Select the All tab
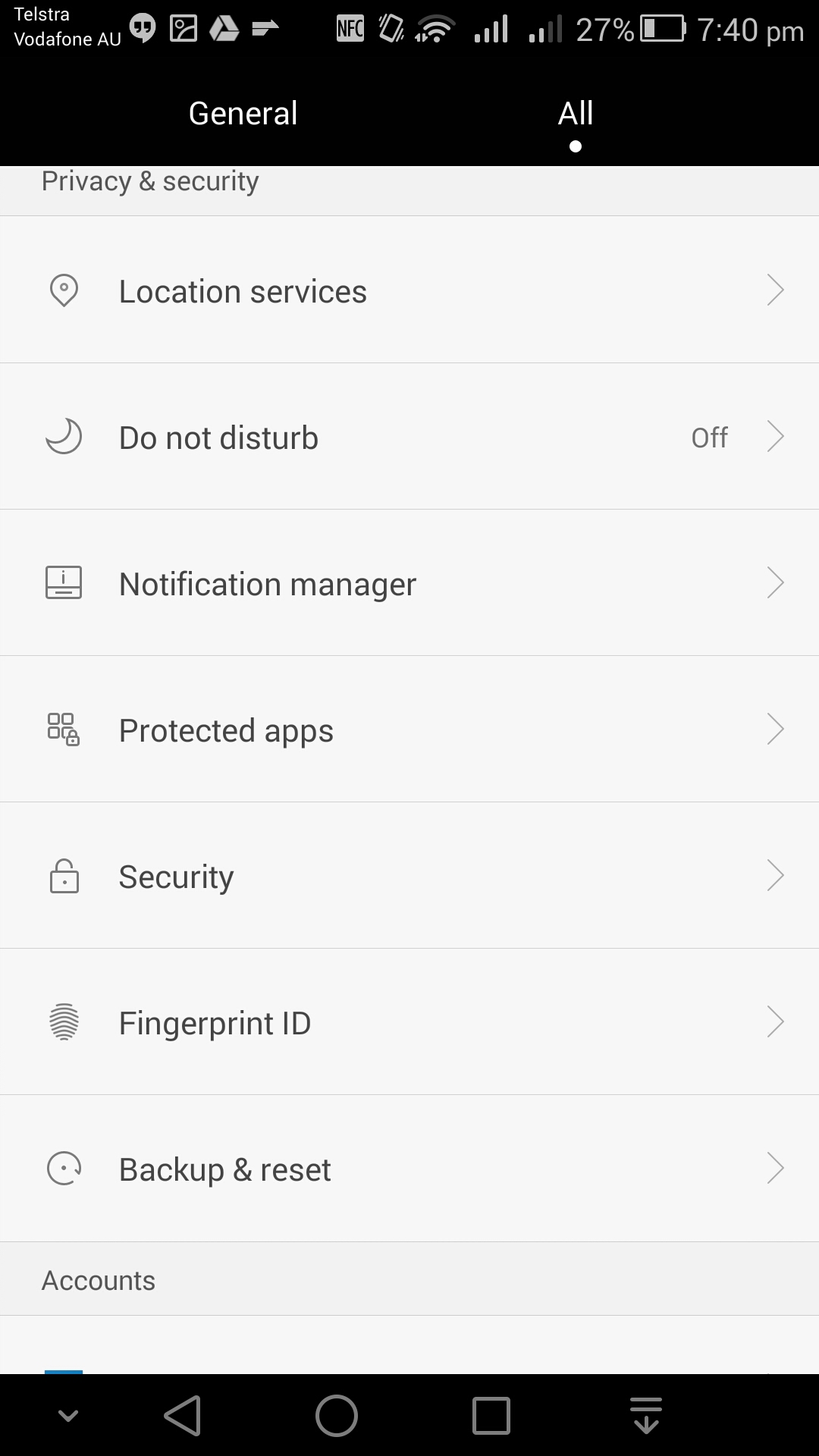Image resolution: width=819 pixels, height=1456 pixels. (576, 114)
